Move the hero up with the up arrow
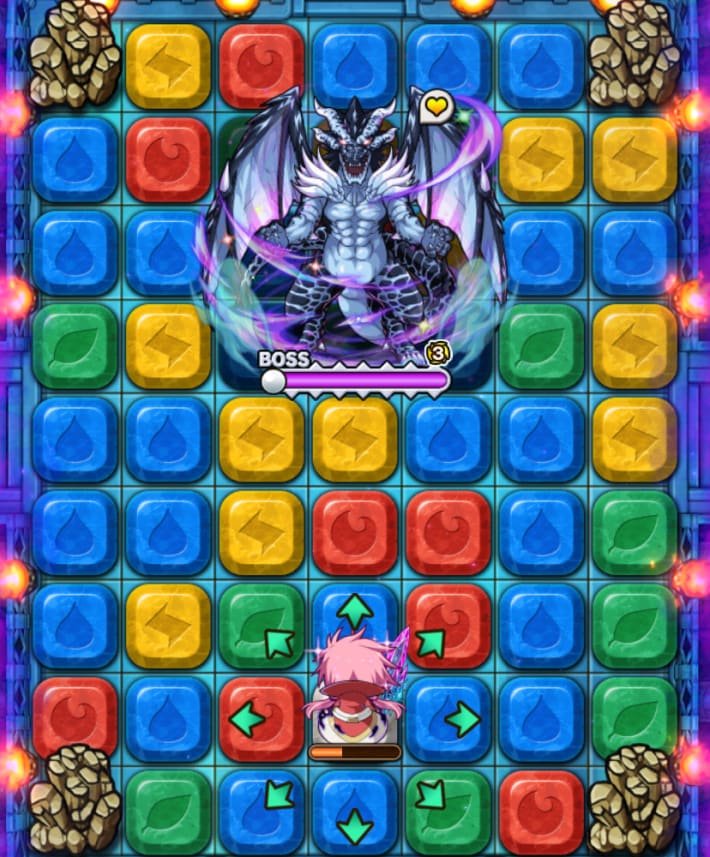710x857 pixels. (x=355, y=609)
